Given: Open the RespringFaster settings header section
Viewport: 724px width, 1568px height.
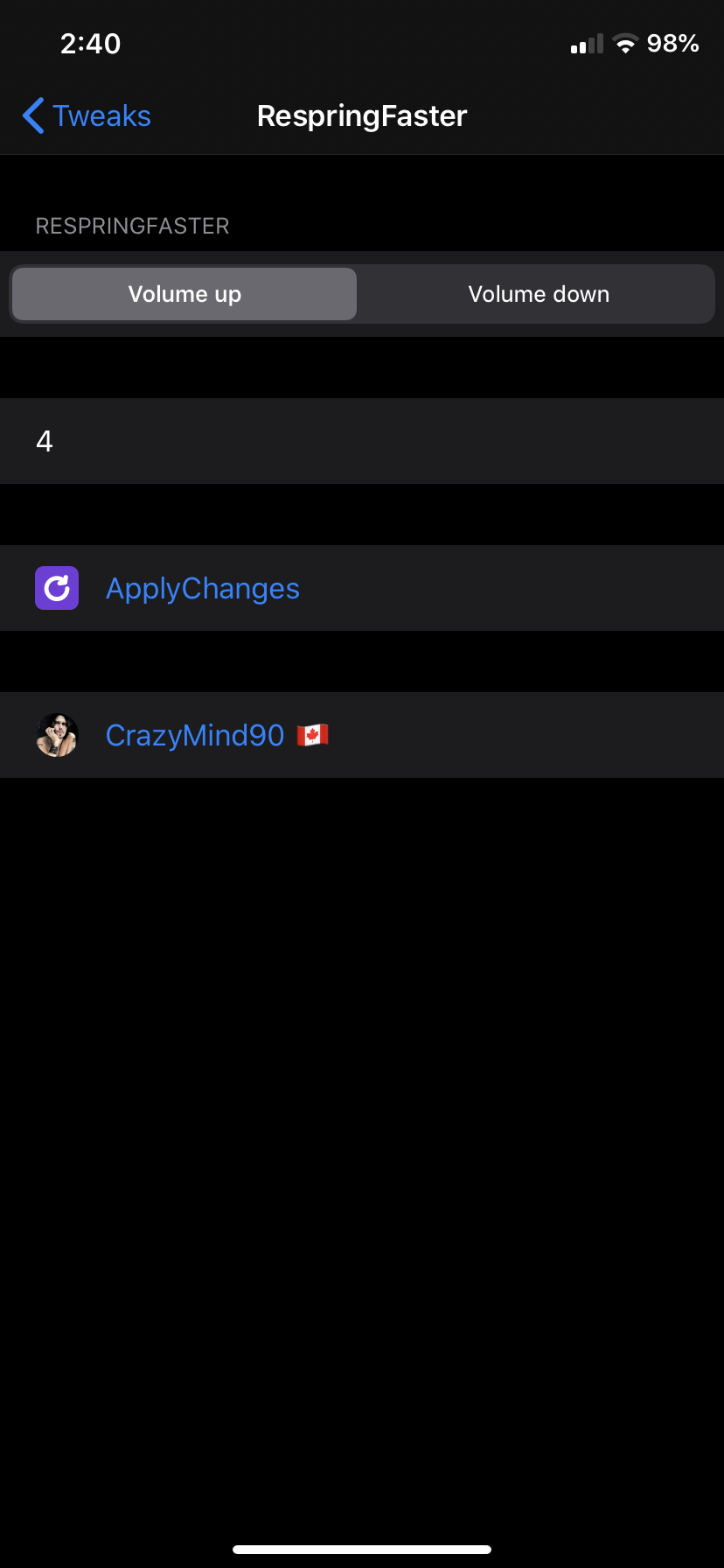Looking at the screenshot, I should point(131,226).
